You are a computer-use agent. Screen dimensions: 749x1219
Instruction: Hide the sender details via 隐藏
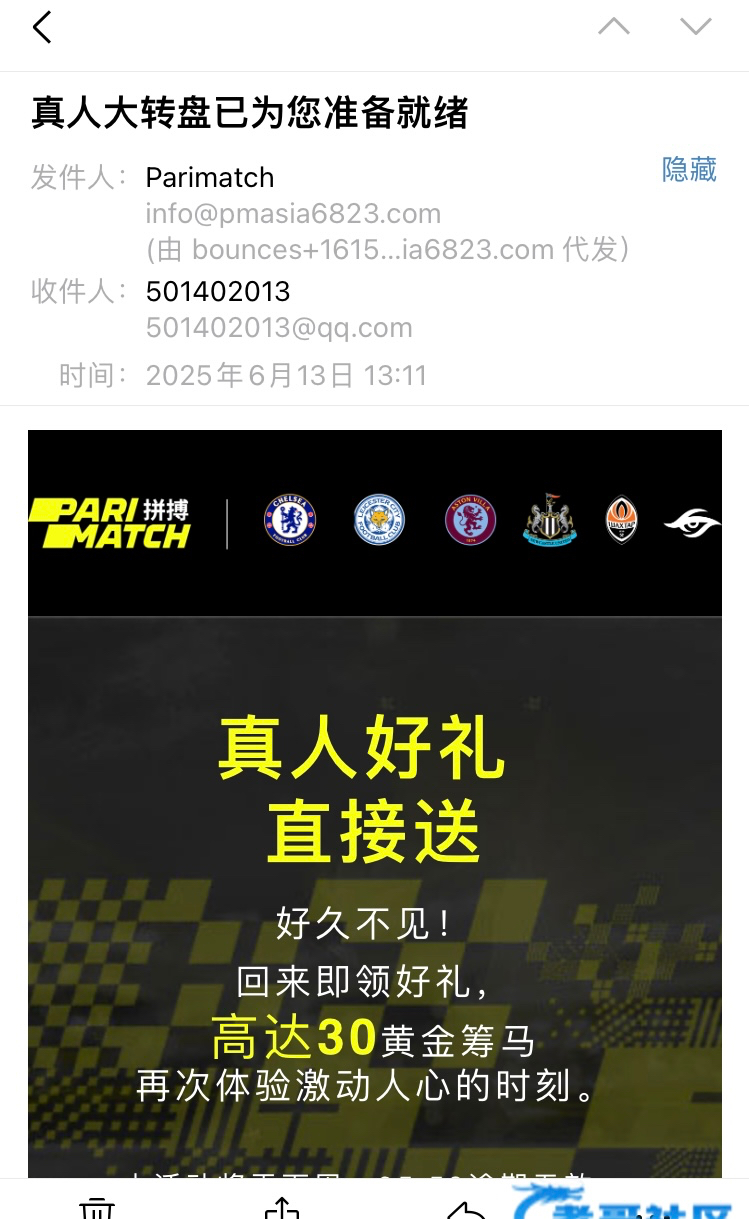[x=689, y=170]
